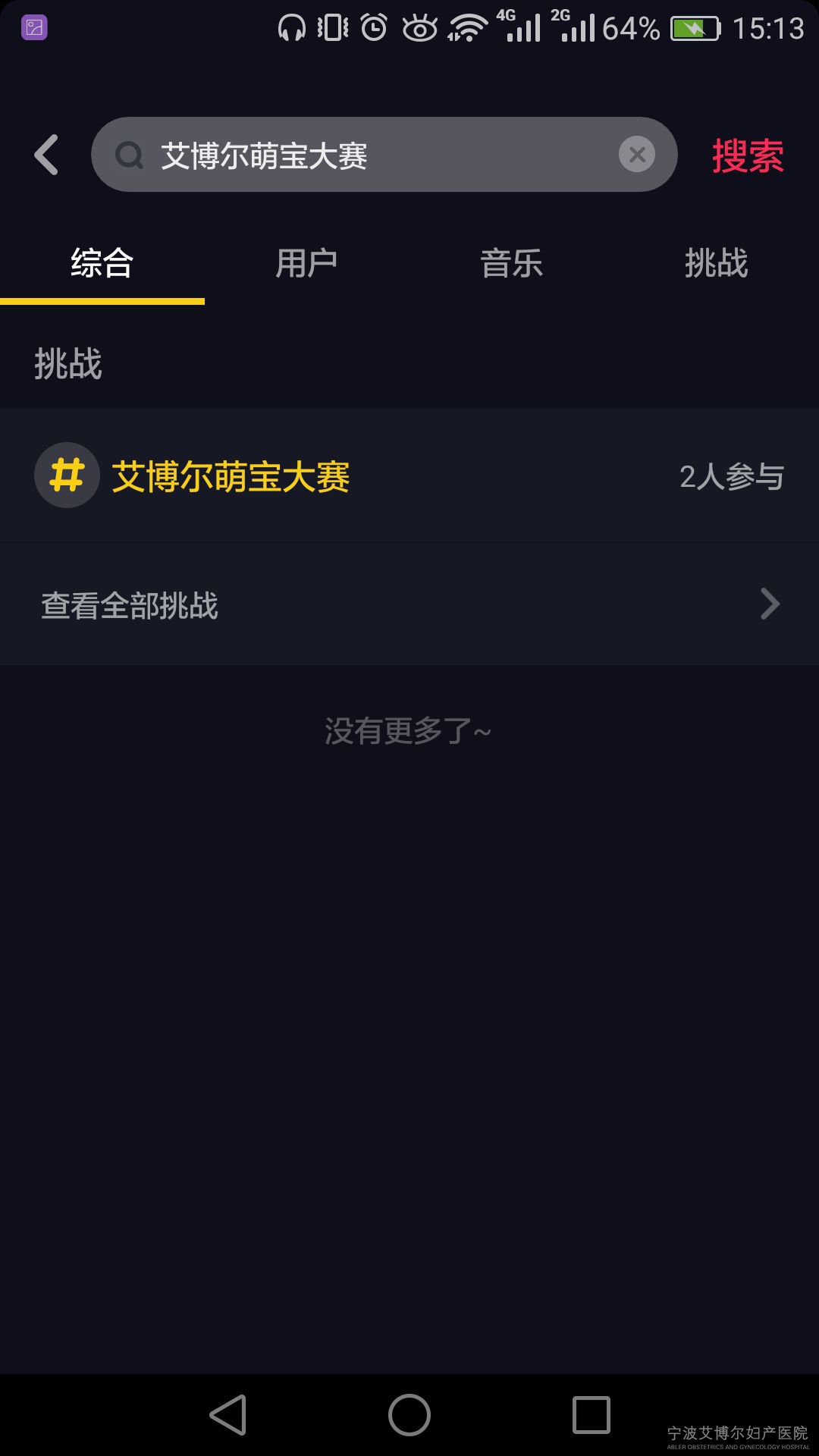Clear the search text with X
The image size is (819, 1456).
point(637,155)
